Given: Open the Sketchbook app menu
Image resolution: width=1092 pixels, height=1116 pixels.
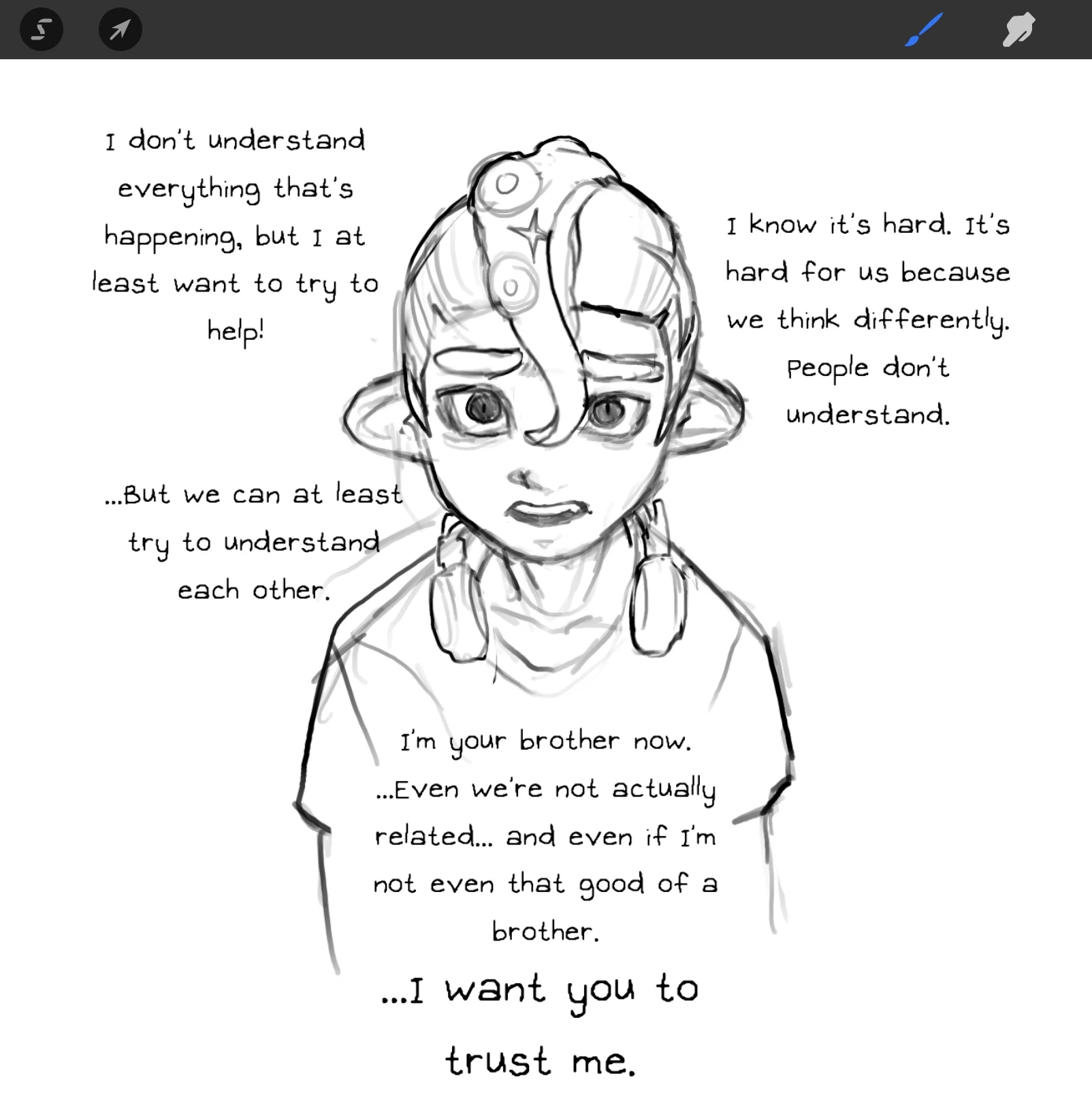Looking at the screenshot, I should [x=42, y=30].
